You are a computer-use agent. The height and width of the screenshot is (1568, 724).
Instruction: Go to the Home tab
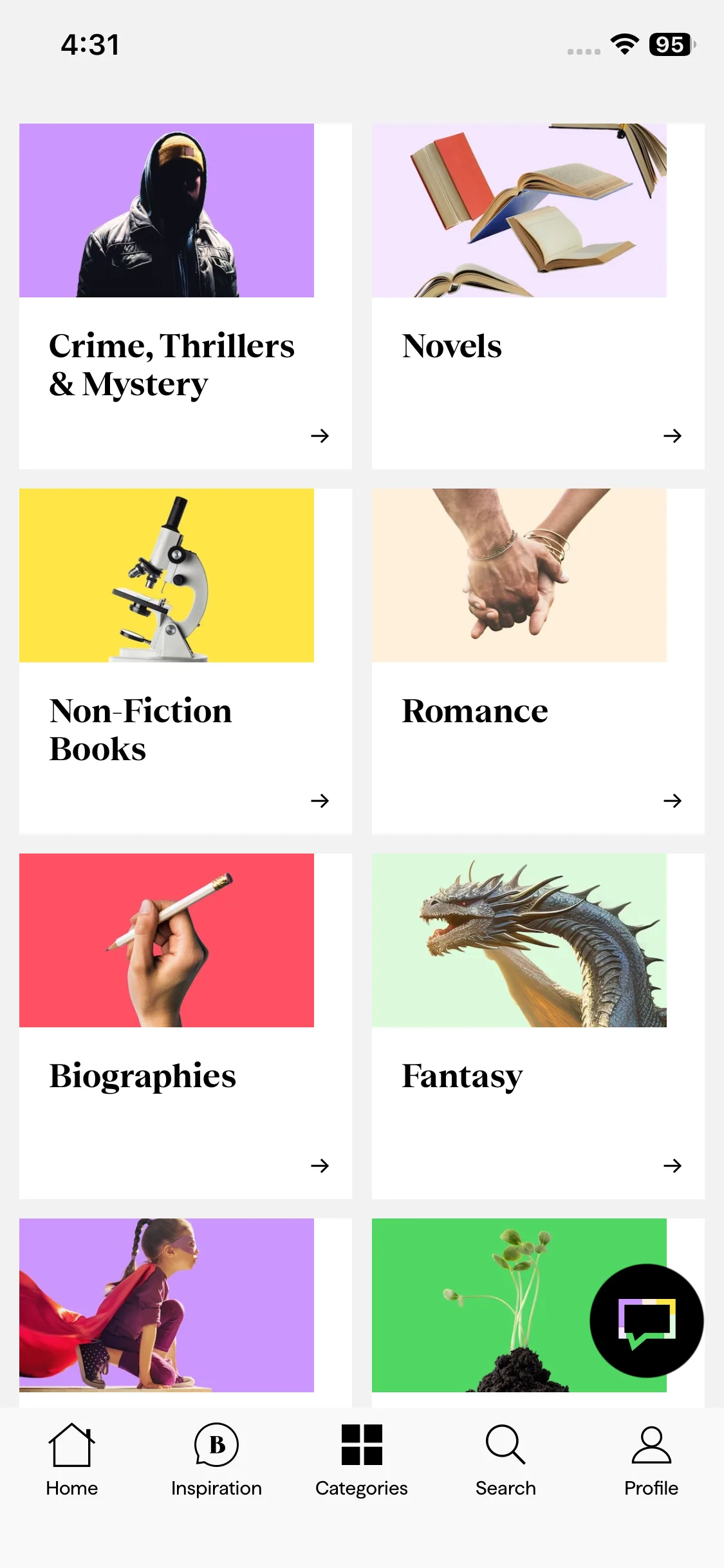tap(72, 1460)
